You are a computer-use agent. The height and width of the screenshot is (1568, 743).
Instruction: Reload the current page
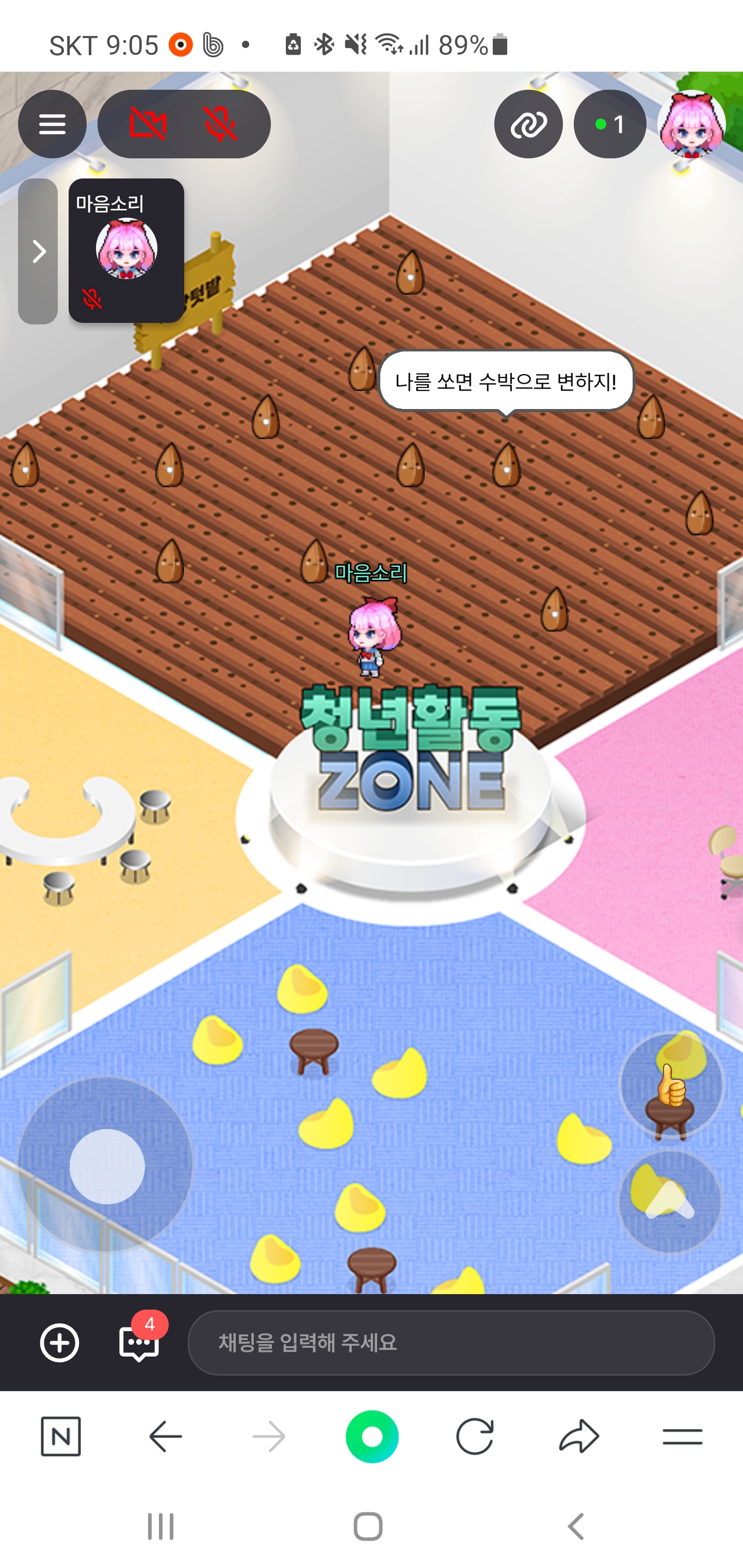point(474,1436)
